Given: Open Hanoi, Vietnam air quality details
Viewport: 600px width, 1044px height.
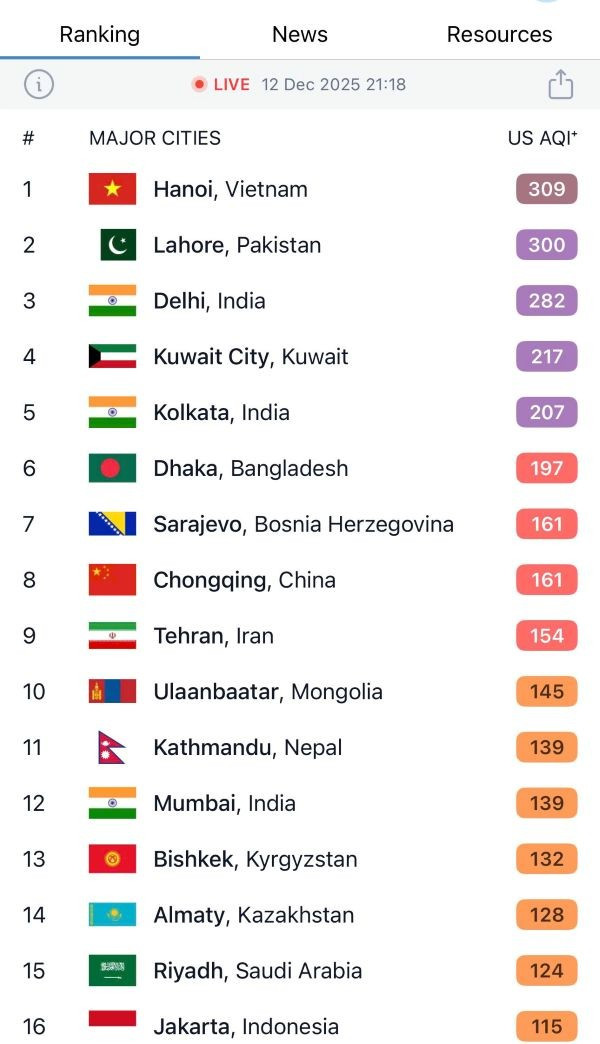Looking at the screenshot, I should click(230, 189).
